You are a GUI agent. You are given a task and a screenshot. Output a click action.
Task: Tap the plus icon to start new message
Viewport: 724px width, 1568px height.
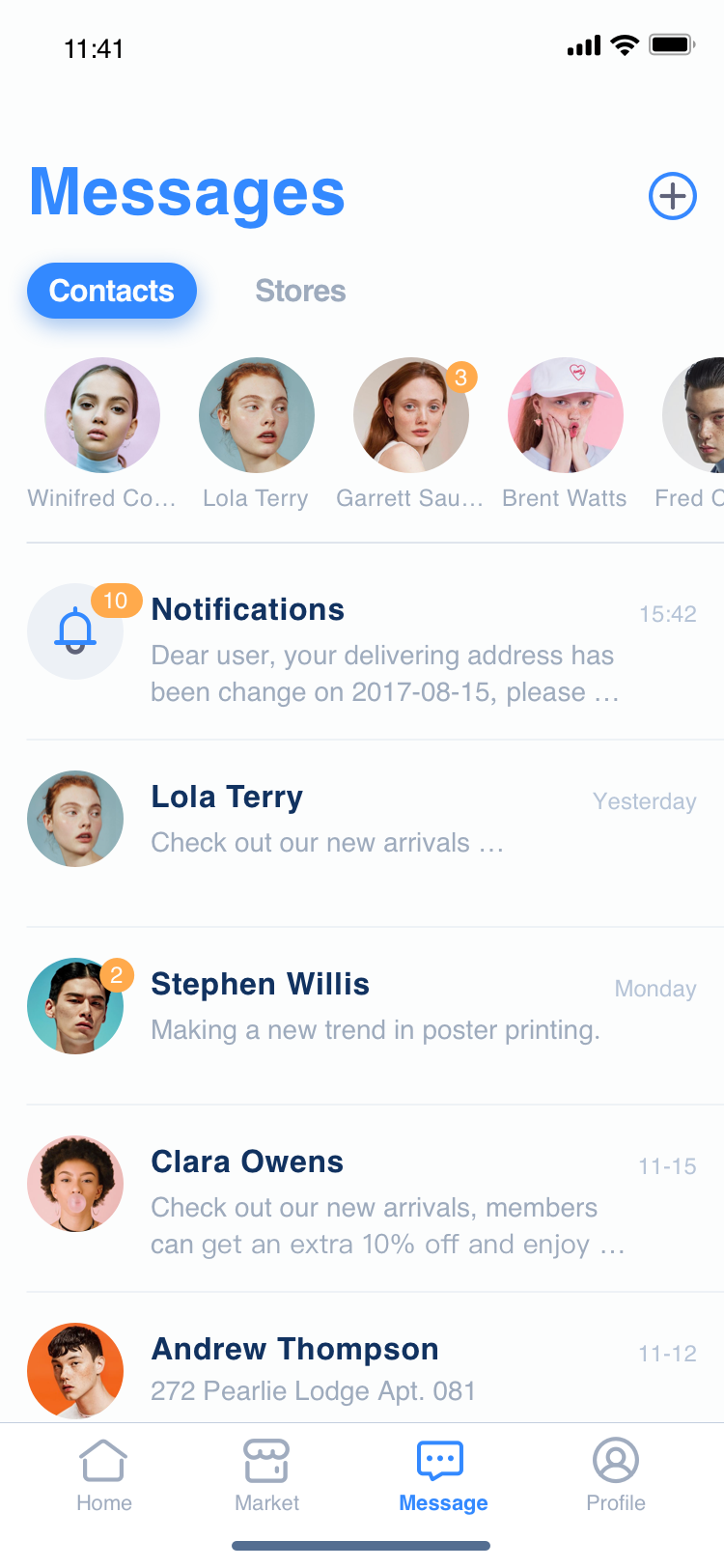point(673,196)
